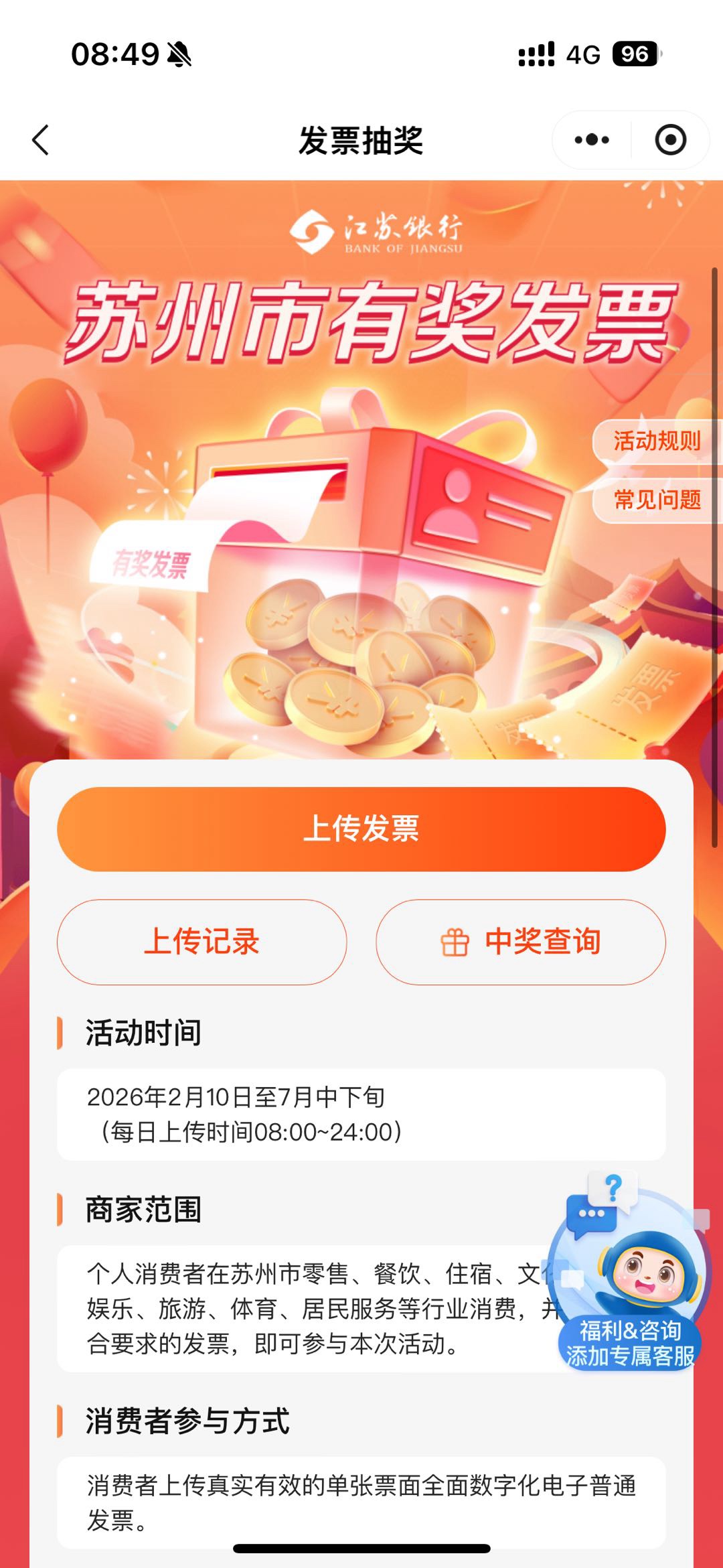
Task: Open the mini program more options menu
Action: click(592, 140)
